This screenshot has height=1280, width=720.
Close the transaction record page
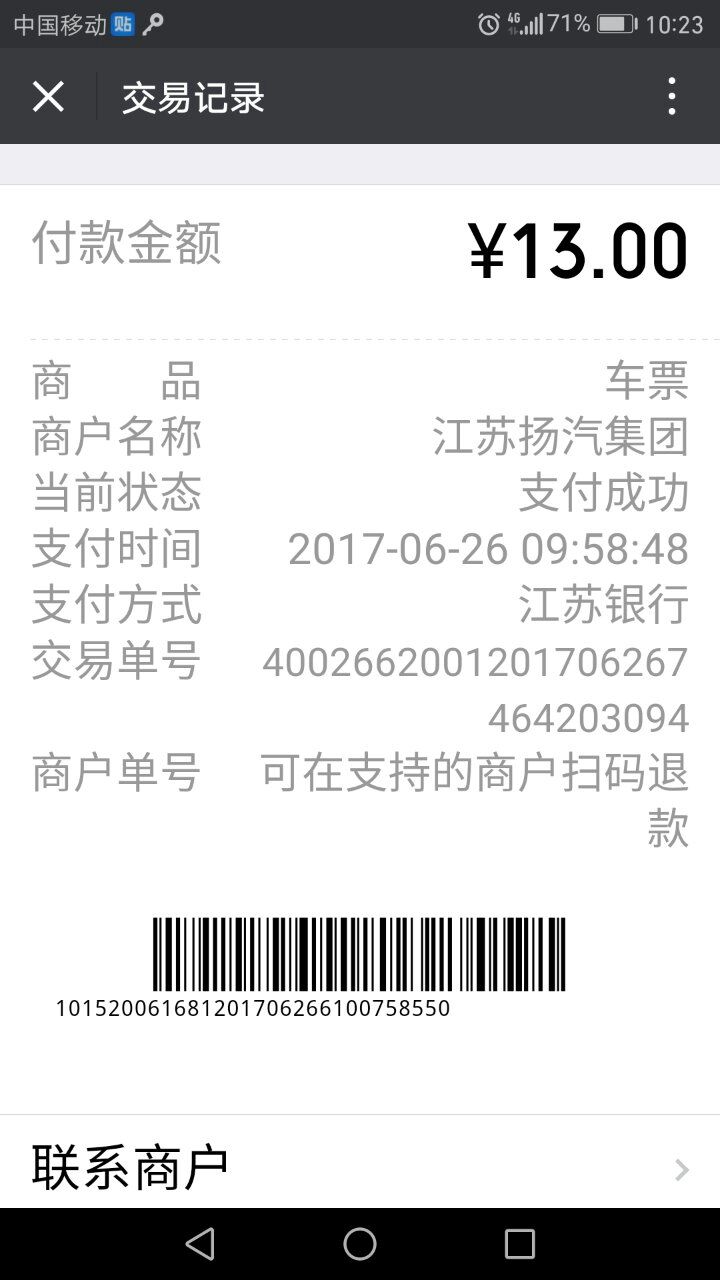point(48,97)
